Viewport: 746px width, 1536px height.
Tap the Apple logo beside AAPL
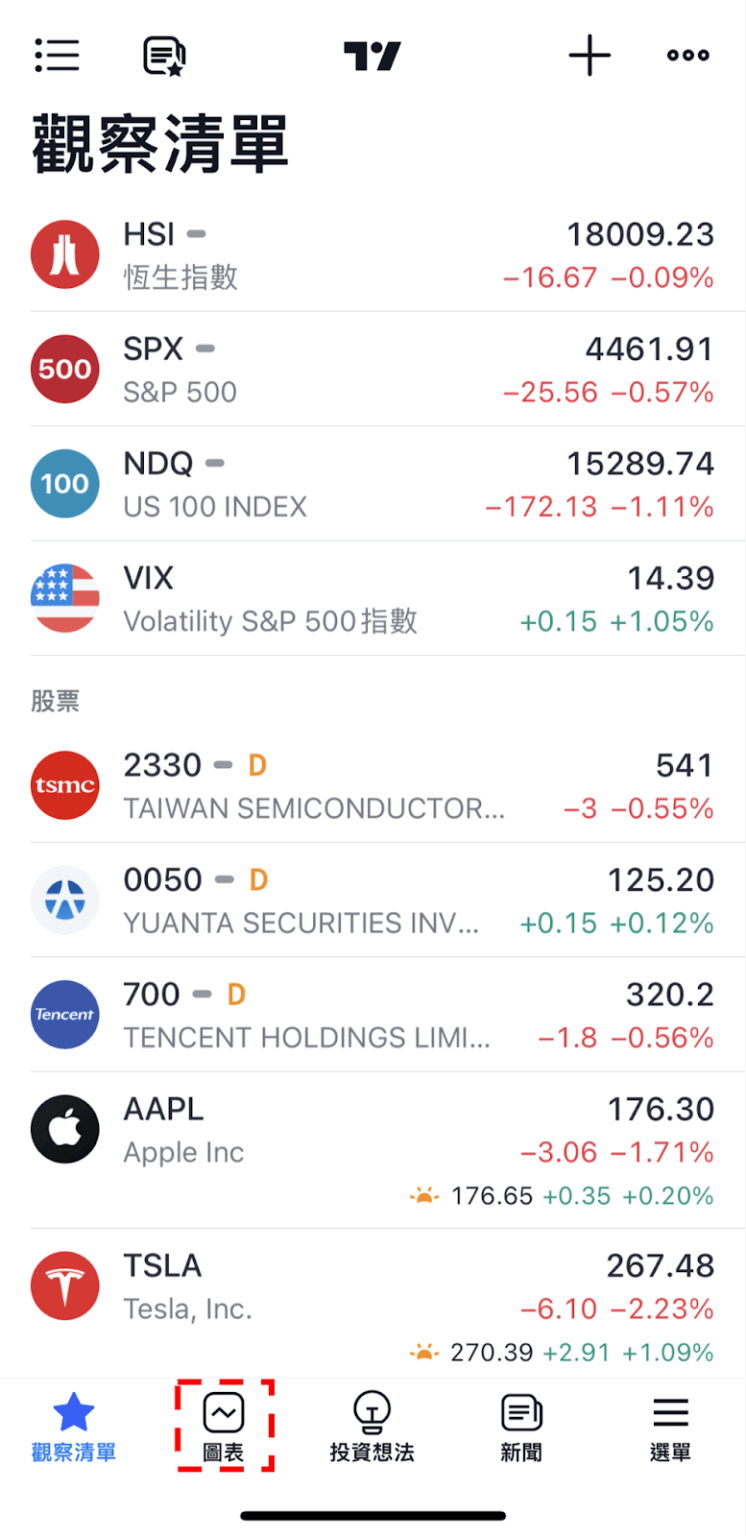click(64, 1130)
